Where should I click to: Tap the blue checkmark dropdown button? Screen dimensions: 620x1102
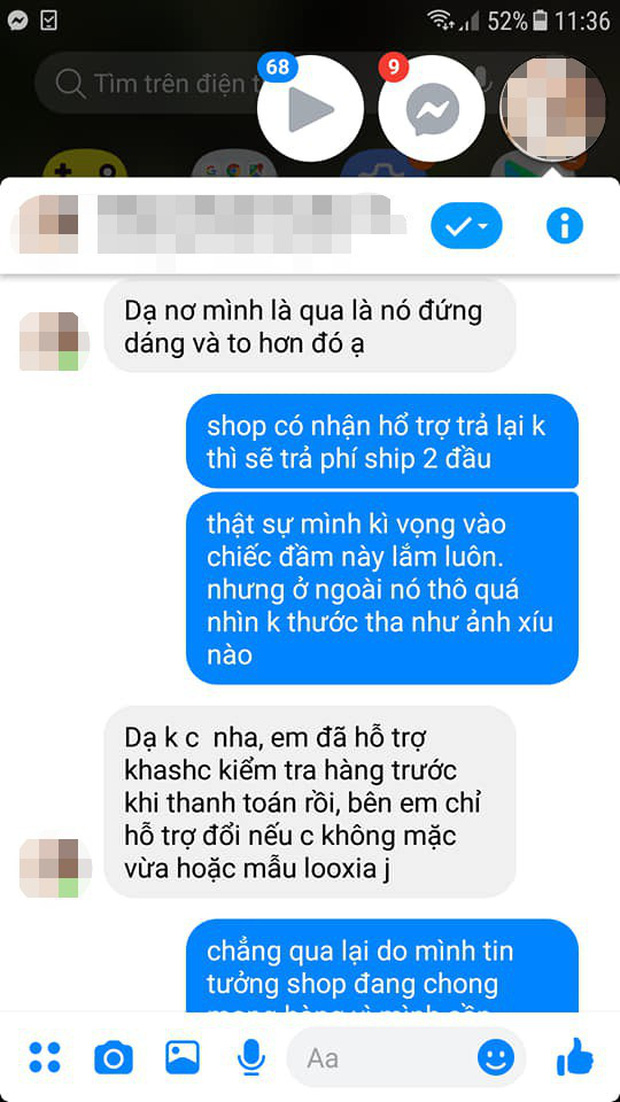pos(466,227)
